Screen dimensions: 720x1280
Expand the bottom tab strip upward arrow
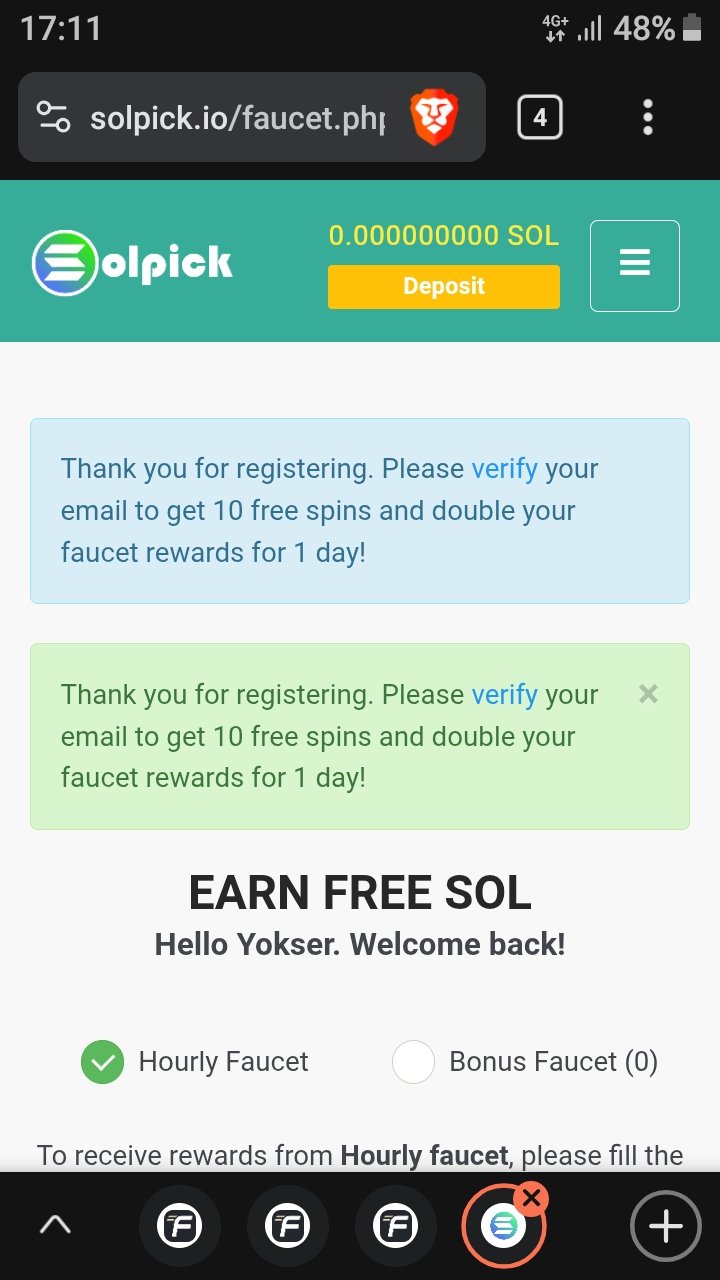55,1225
